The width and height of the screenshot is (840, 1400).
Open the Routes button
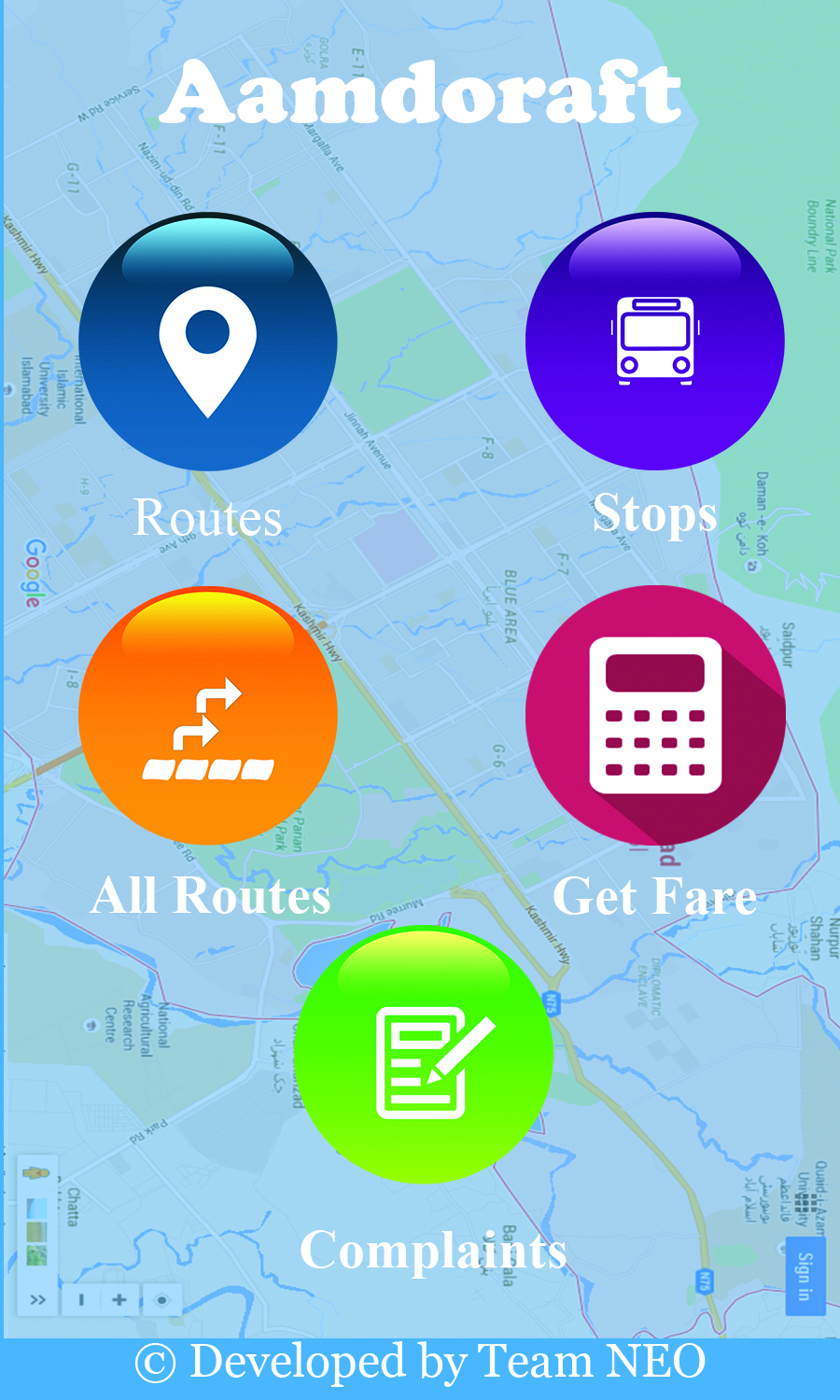208,342
